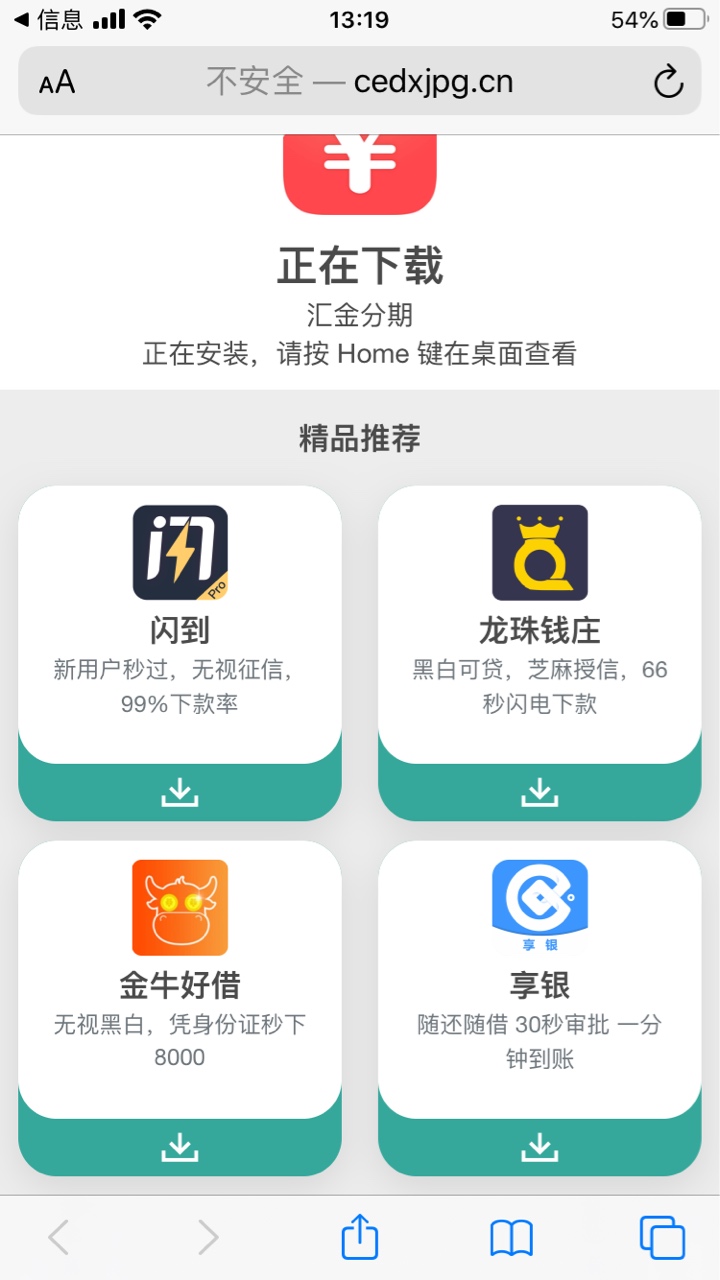Image resolution: width=720 pixels, height=1280 pixels.
Task: Open the AA text size menu
Action: point(57,82)
